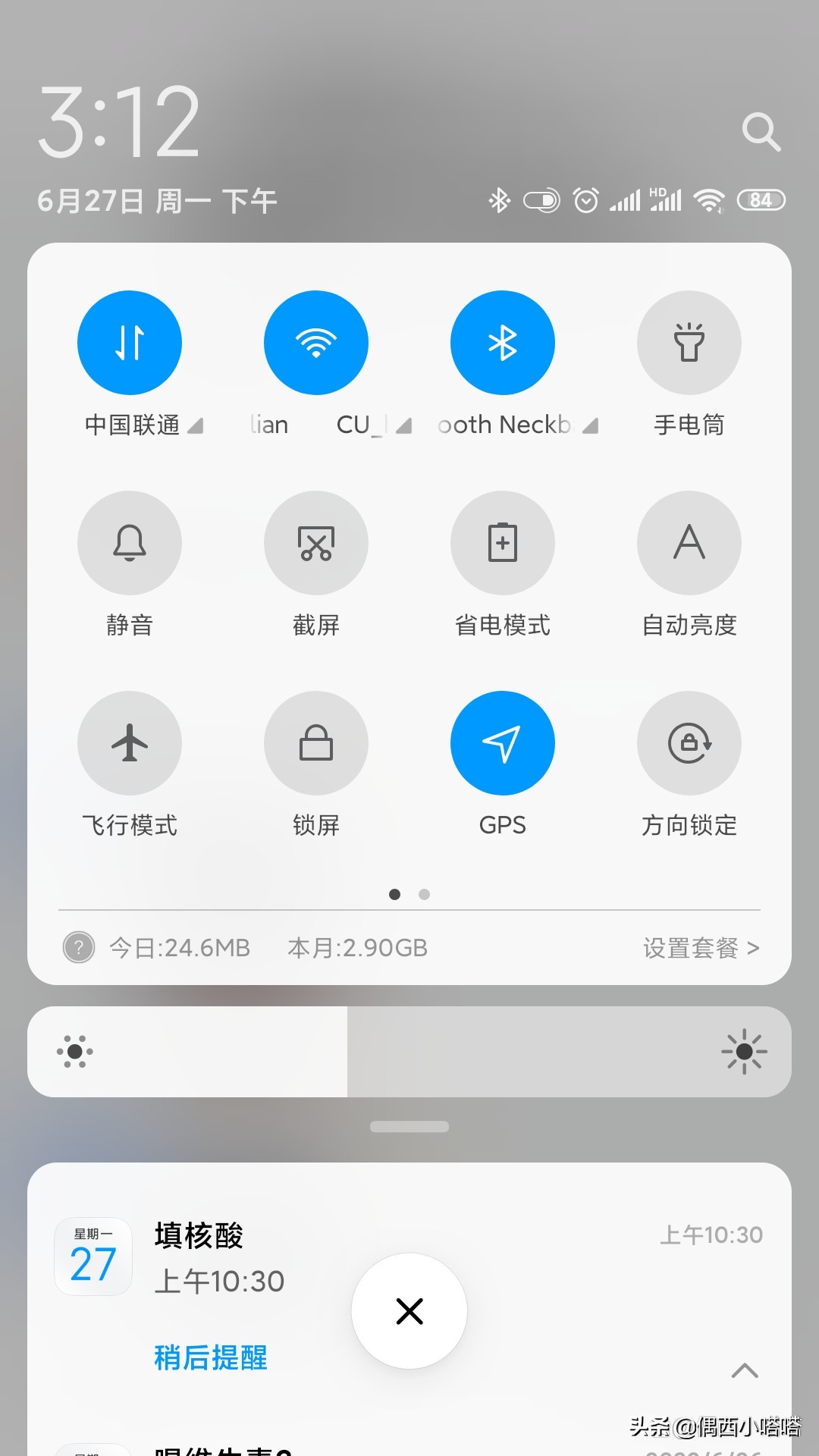Tap 稍后提醒 remind me later
The width and height of the screenshot is (819, 1456).
(208, 1357)
